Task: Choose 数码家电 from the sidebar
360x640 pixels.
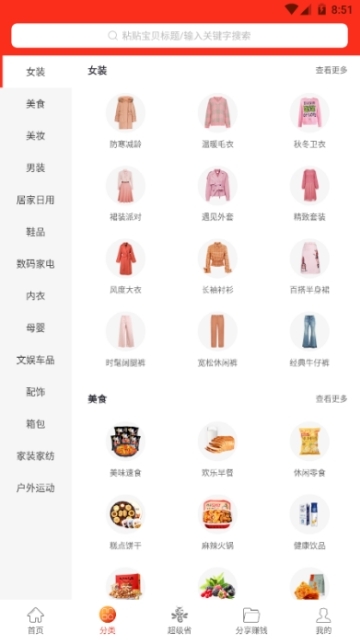Action: click(x=36, y=264)
